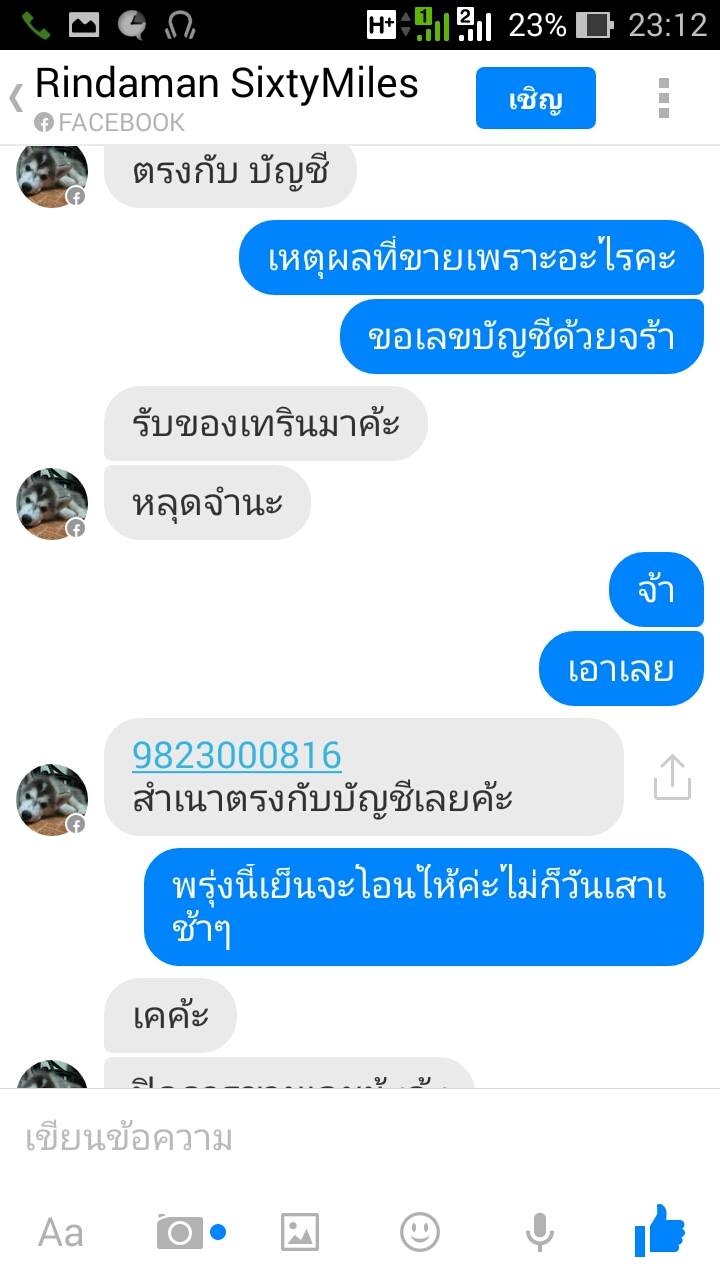This screenshot has width=720, height=1280.
Task: Open the phone number link 9823000816
Action: coord(237,755)
